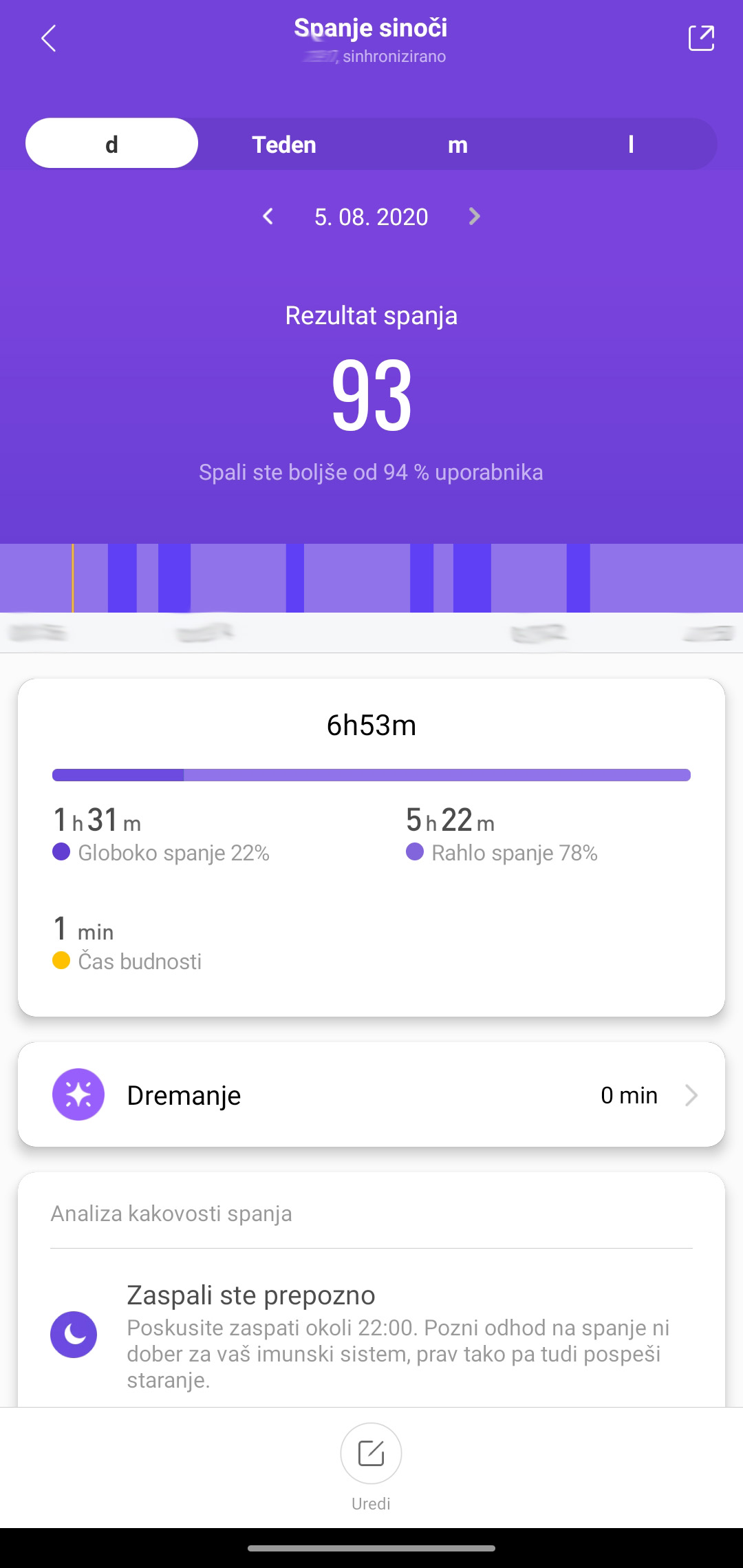Image resolution: width=743 pixels, height=1568 pixels.
Task: Share the sleep report
Action: click(701, 38)
